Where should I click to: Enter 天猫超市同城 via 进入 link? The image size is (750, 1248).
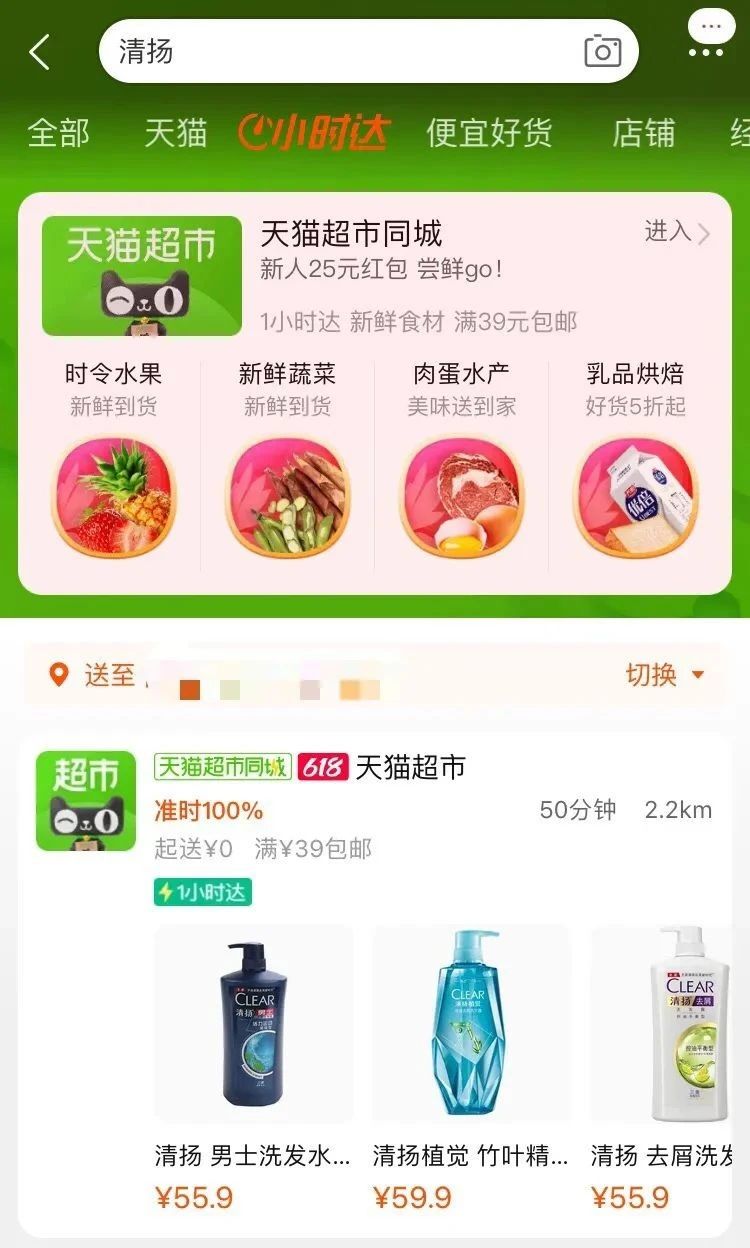pos(677,232)
